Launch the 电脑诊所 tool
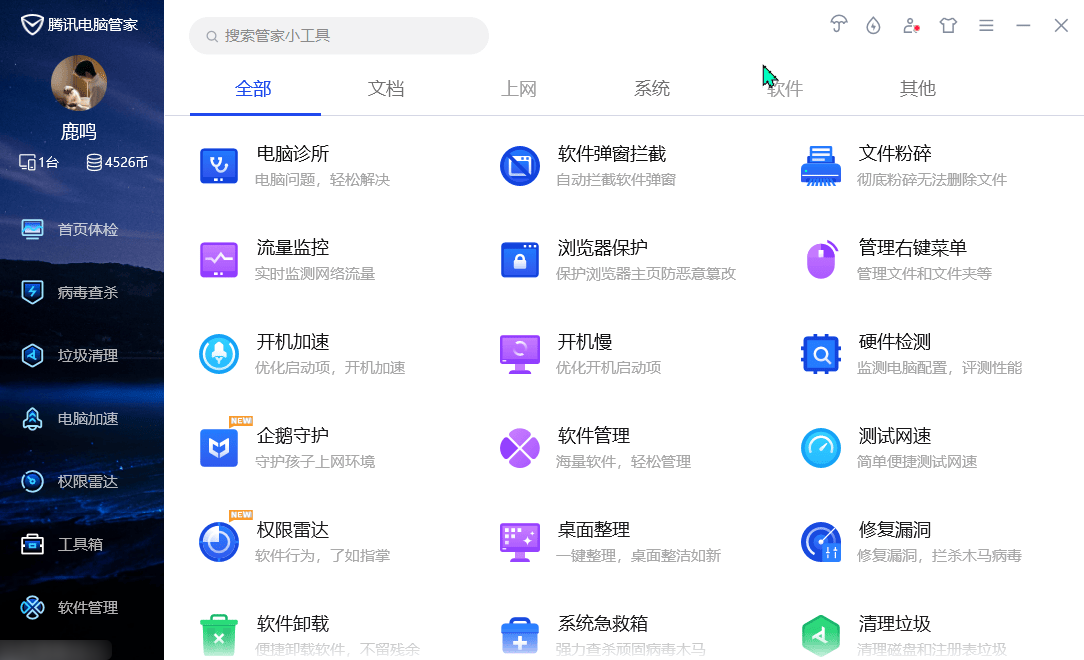Image resolution: width=1084 pixels, height=660 pixels. [x=292, y=166]
